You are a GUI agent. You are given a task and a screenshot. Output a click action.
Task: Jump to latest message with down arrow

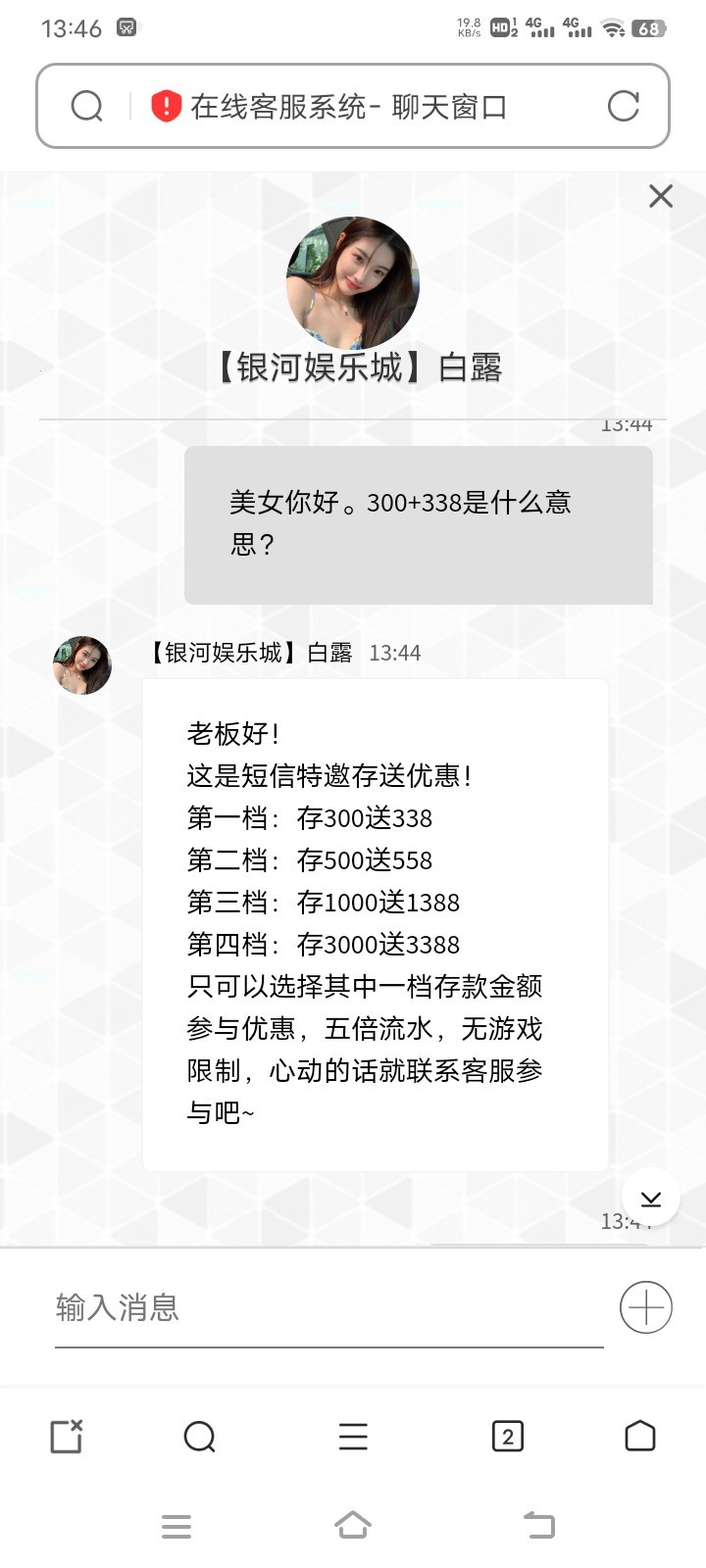click(650, 1198)
